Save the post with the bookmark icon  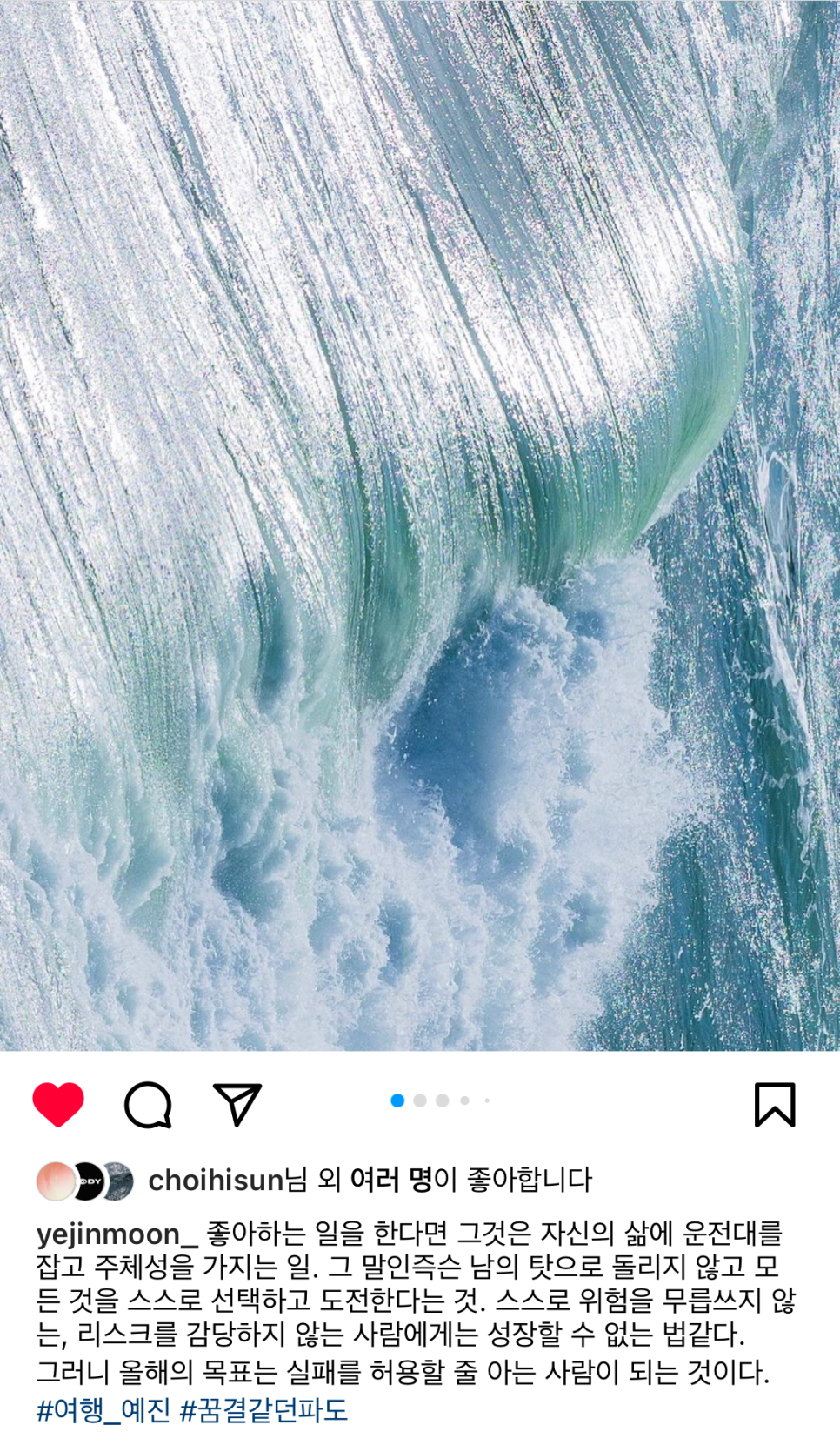[x=774, y=1104]
